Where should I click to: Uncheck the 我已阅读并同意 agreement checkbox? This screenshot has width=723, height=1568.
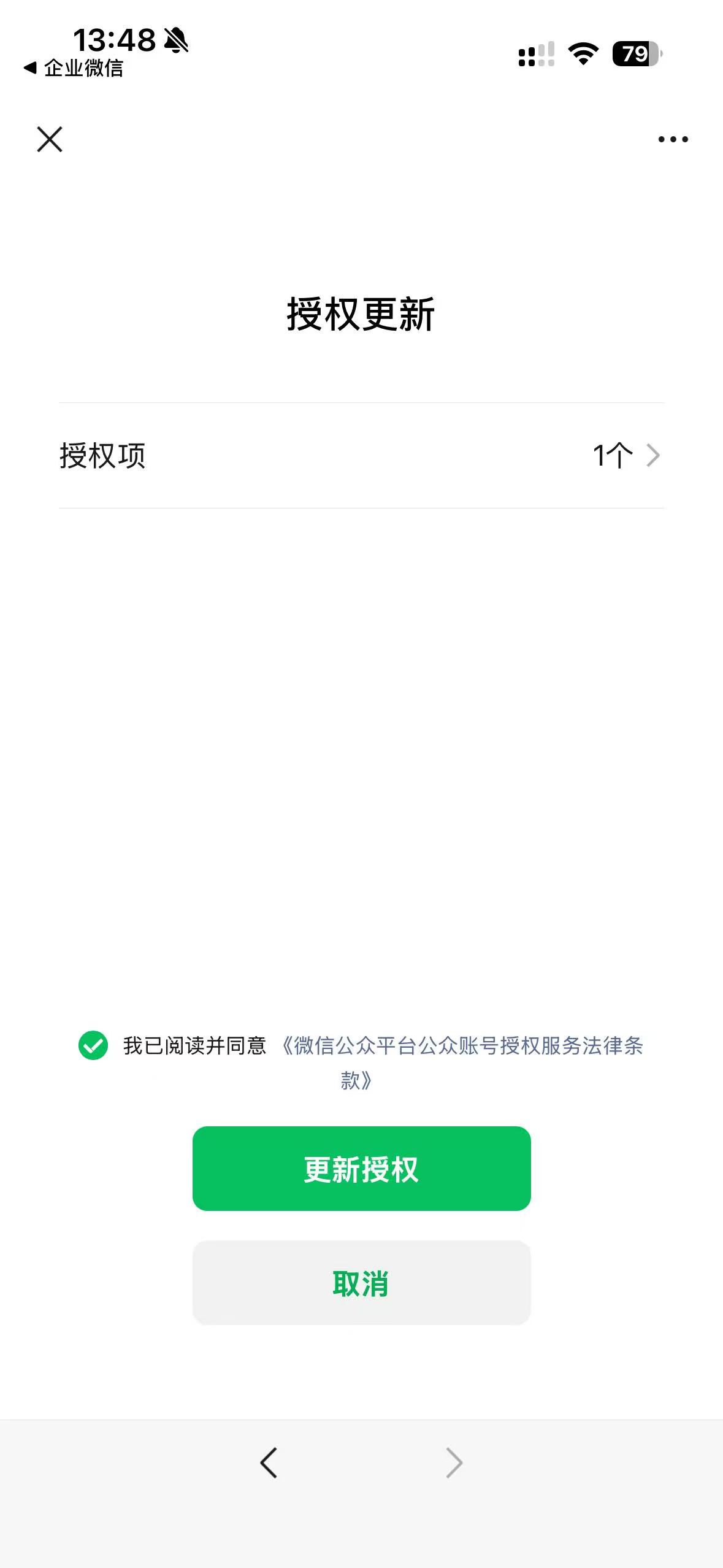(93, 1045)
